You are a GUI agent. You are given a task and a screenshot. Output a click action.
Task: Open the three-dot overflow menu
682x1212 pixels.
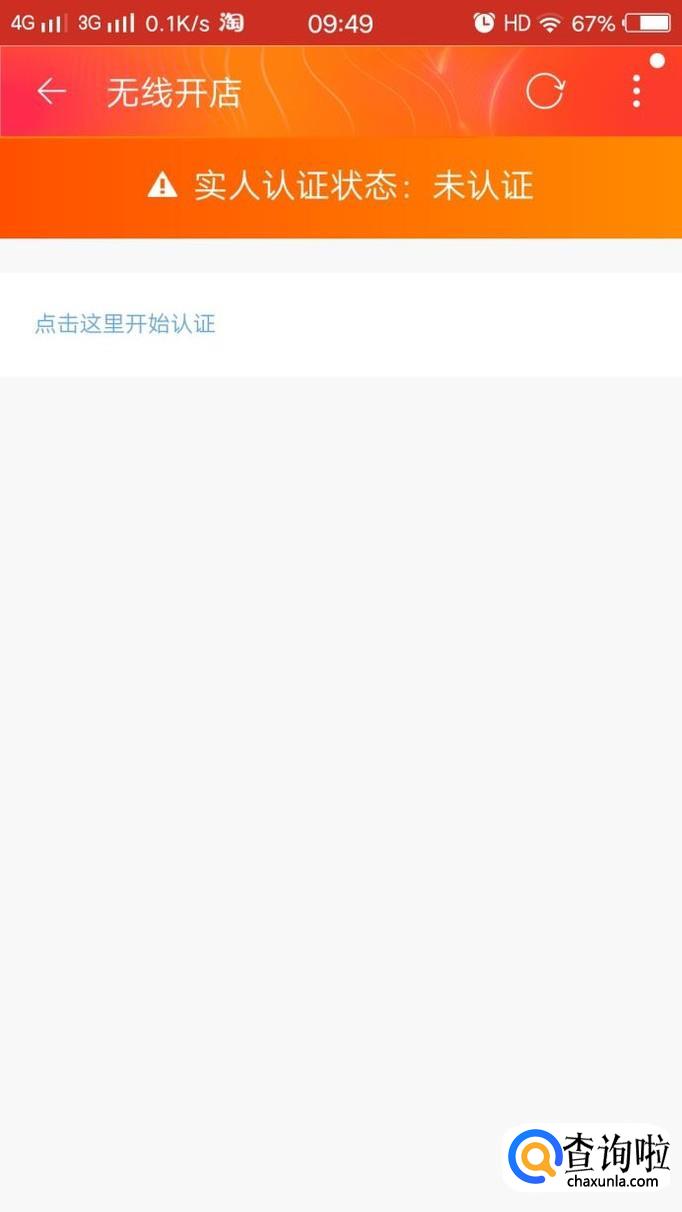637,92
